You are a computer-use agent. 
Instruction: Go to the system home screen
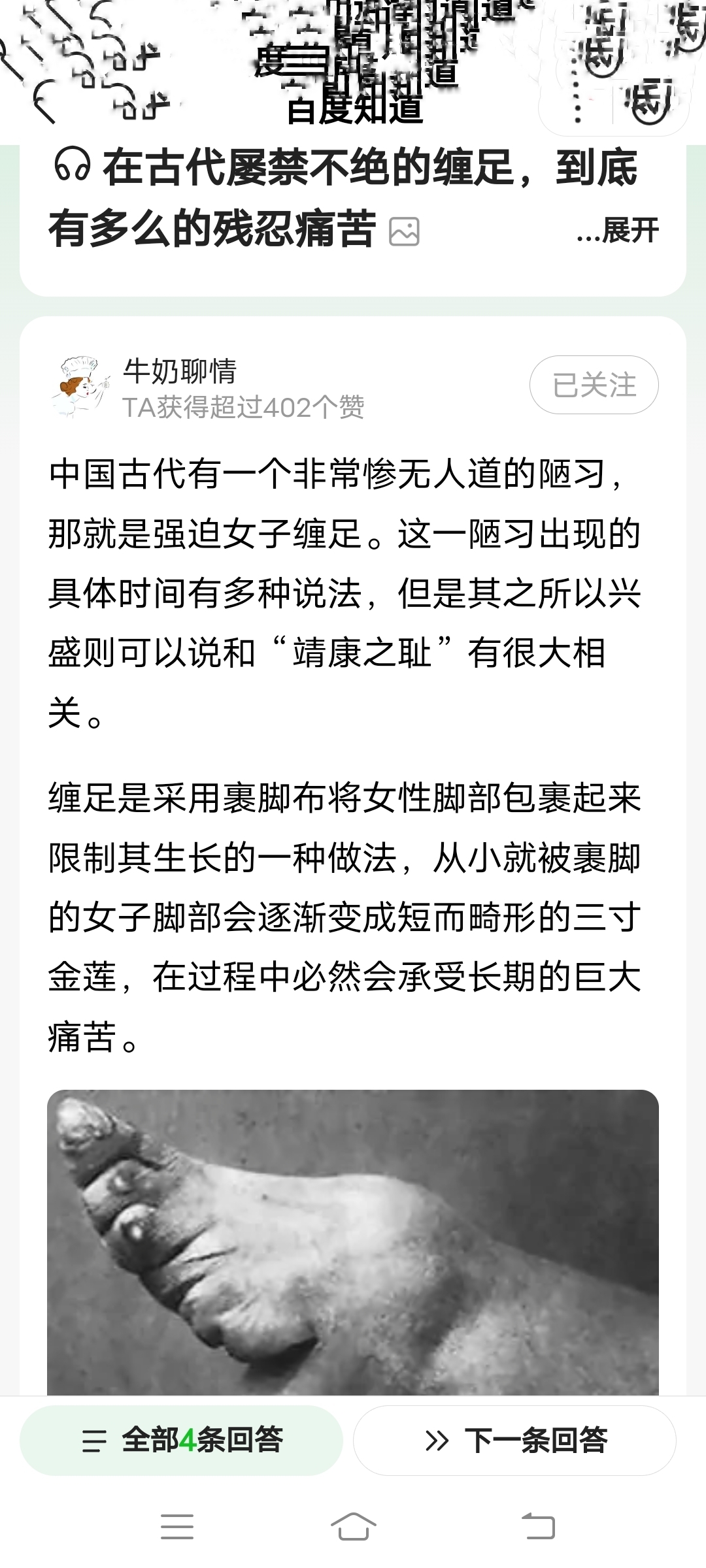[353, 1527]
